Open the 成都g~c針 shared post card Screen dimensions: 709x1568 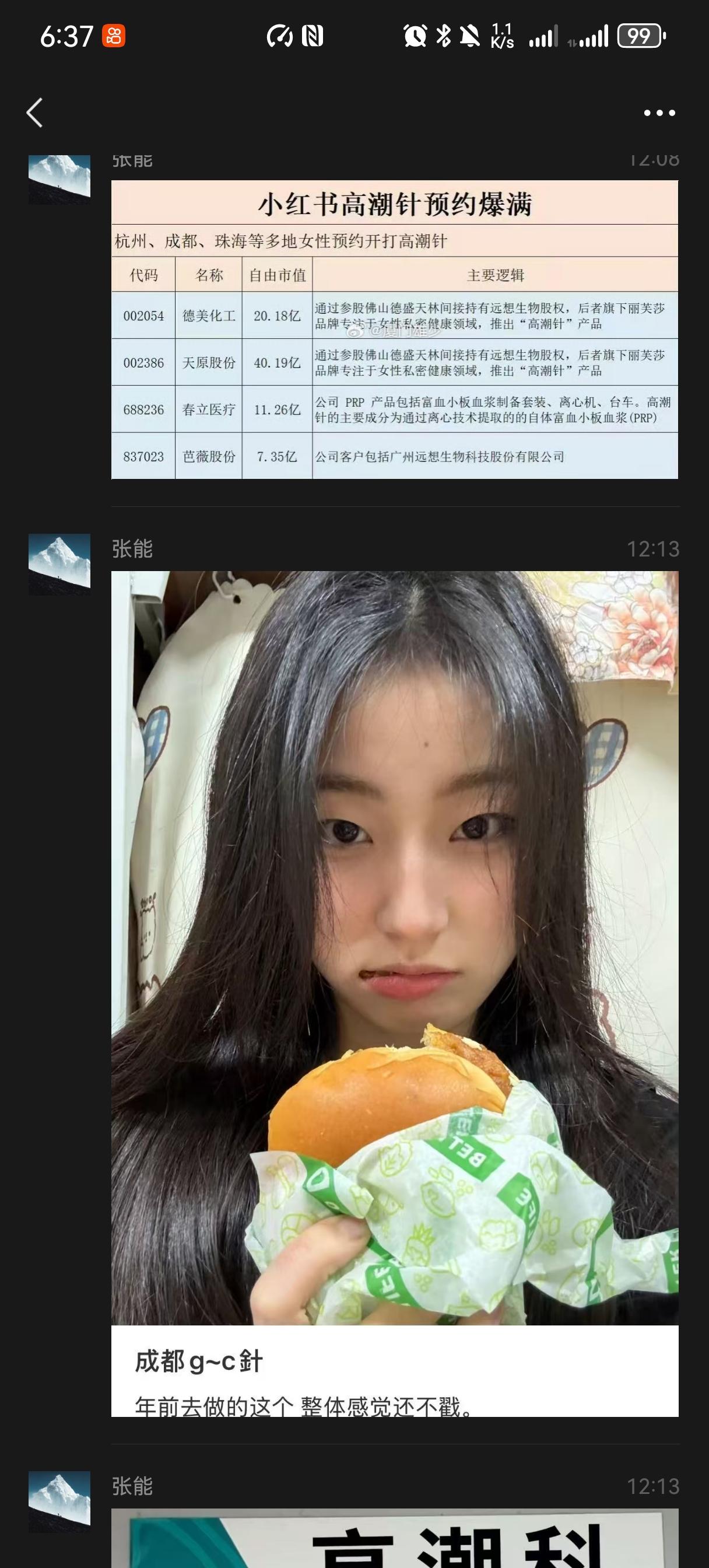click(394, 992)
